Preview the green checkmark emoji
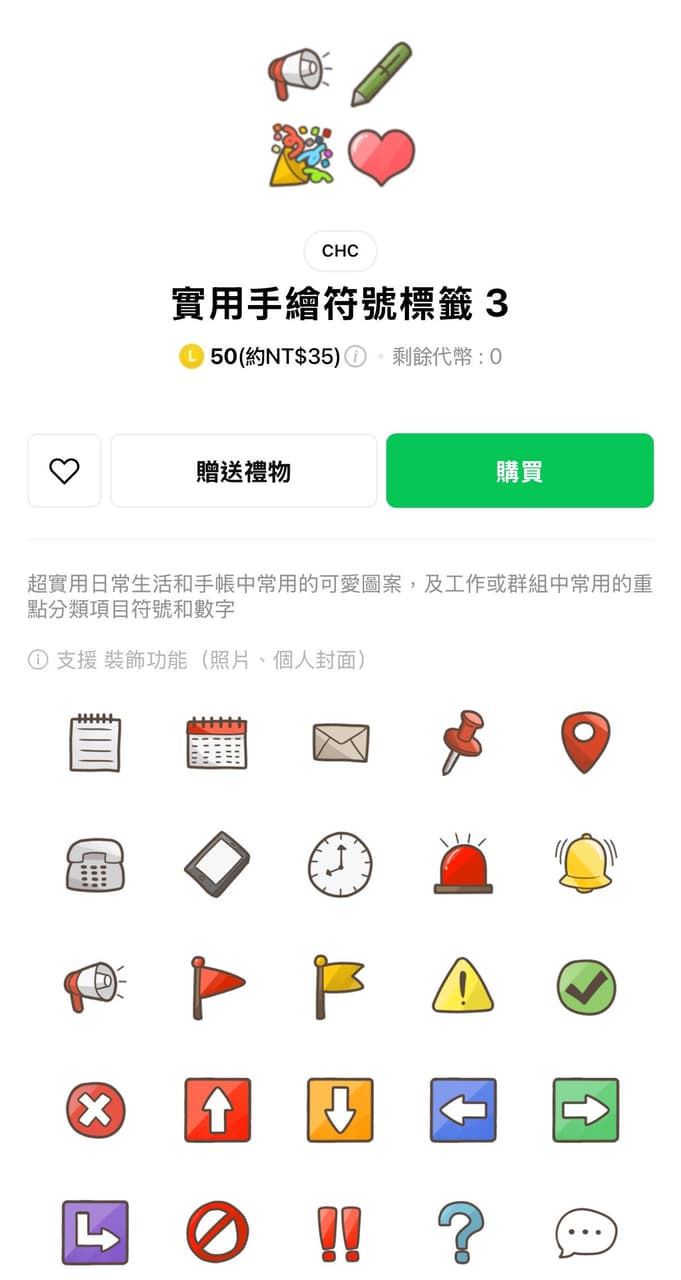This screenshot has width=681, height=1280. pos(586,987)
